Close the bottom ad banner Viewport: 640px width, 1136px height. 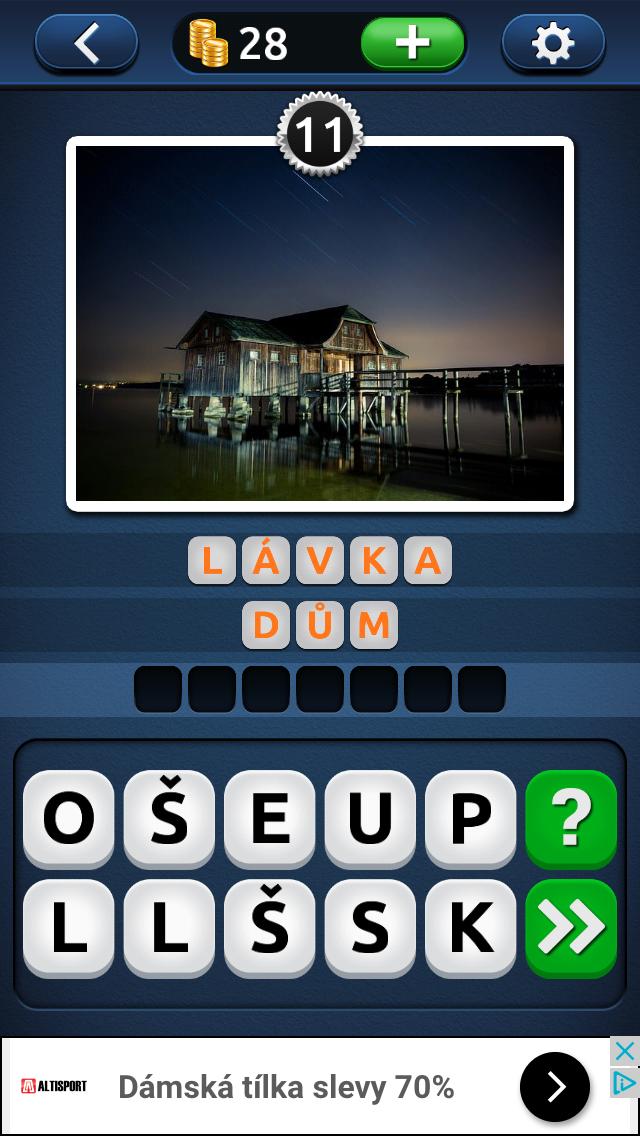(x=624, y=1051)
